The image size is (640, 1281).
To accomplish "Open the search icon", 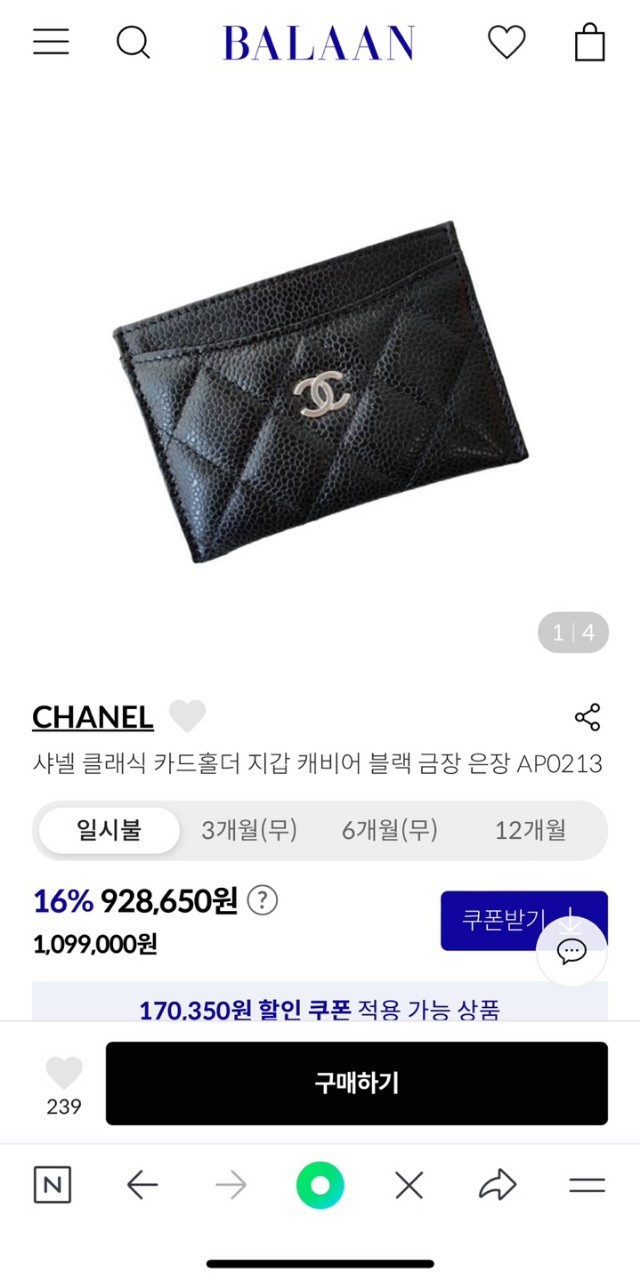I will [x=133, y=42].
